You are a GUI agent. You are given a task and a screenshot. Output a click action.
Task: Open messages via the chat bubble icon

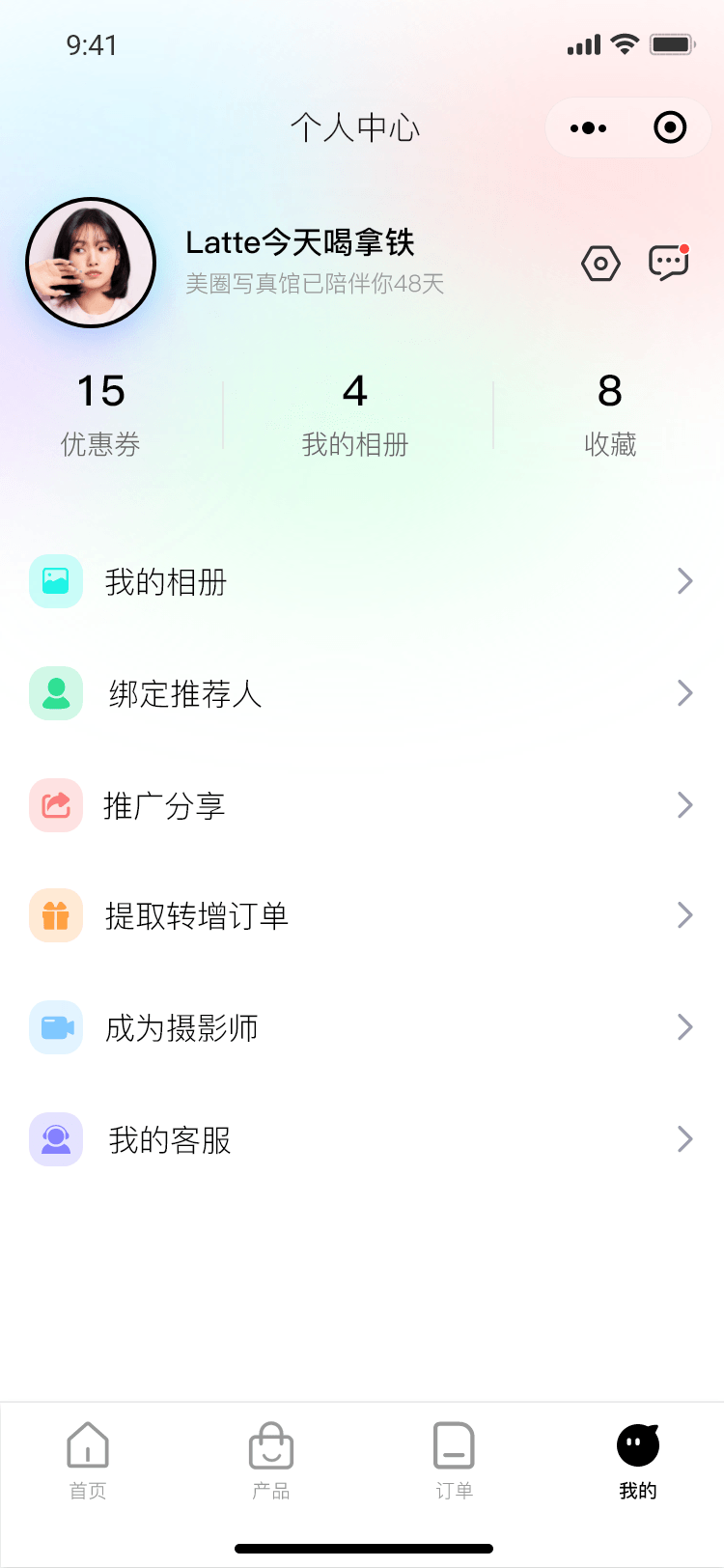click(x=668, y=263)
